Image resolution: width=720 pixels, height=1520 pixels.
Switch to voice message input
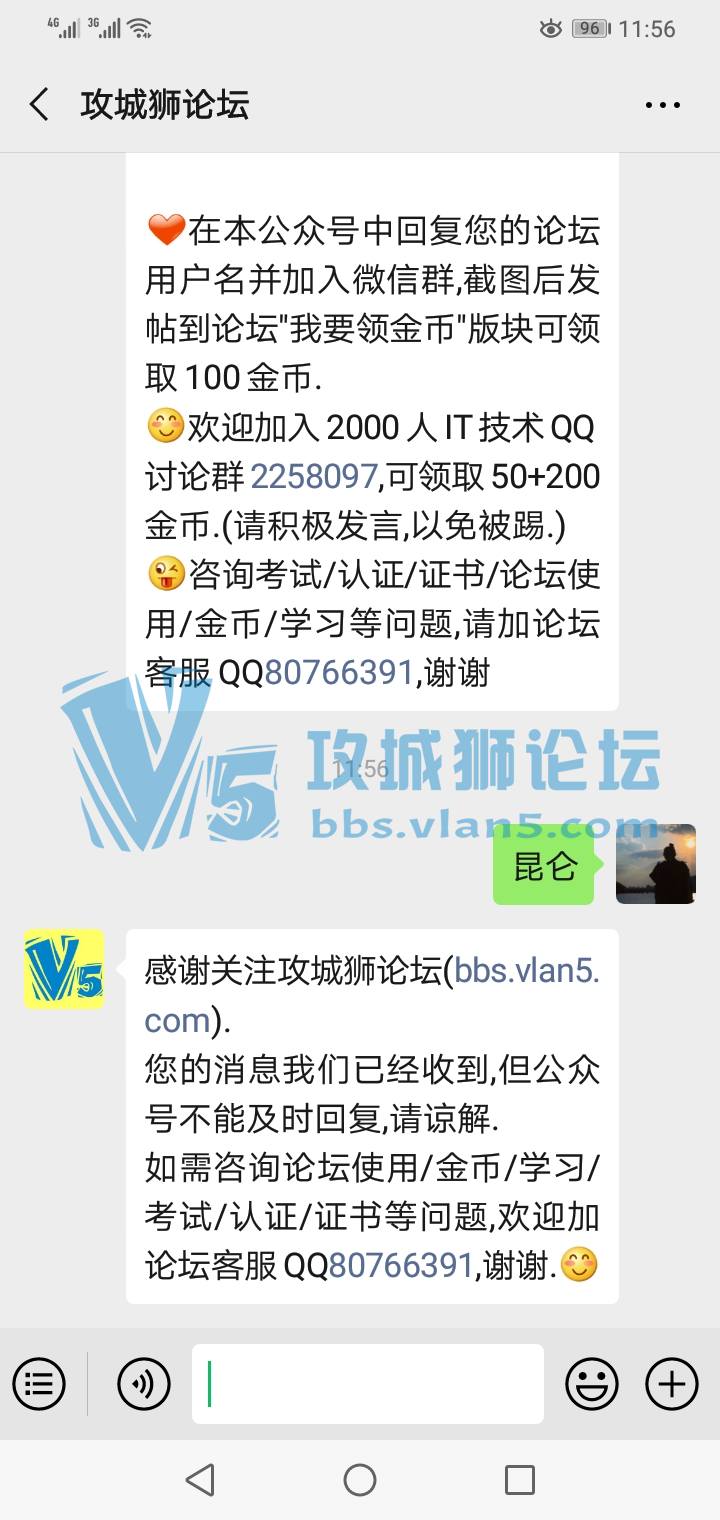click(144, 1384)
